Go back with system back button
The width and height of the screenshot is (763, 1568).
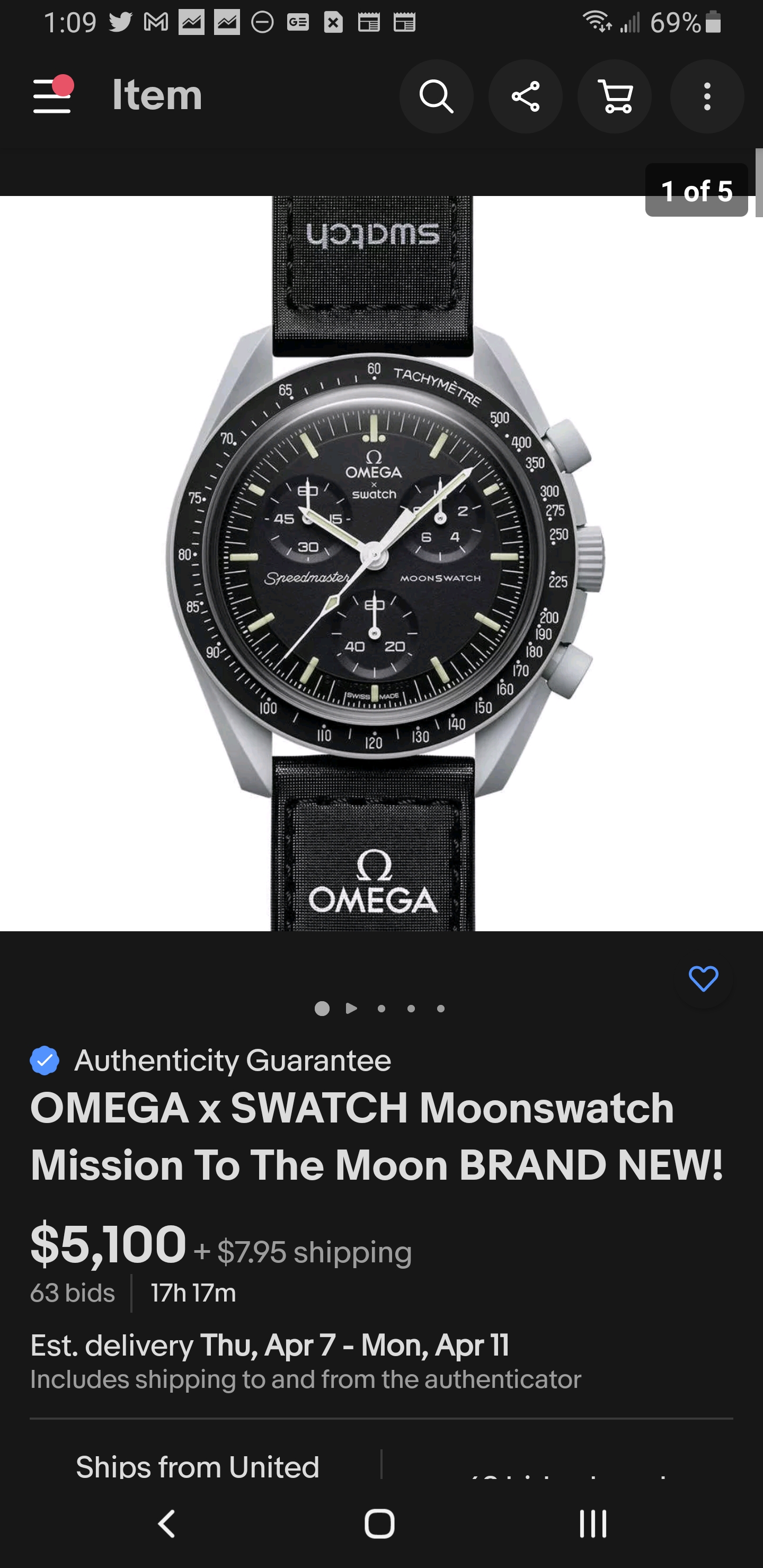coord(166,1524)
